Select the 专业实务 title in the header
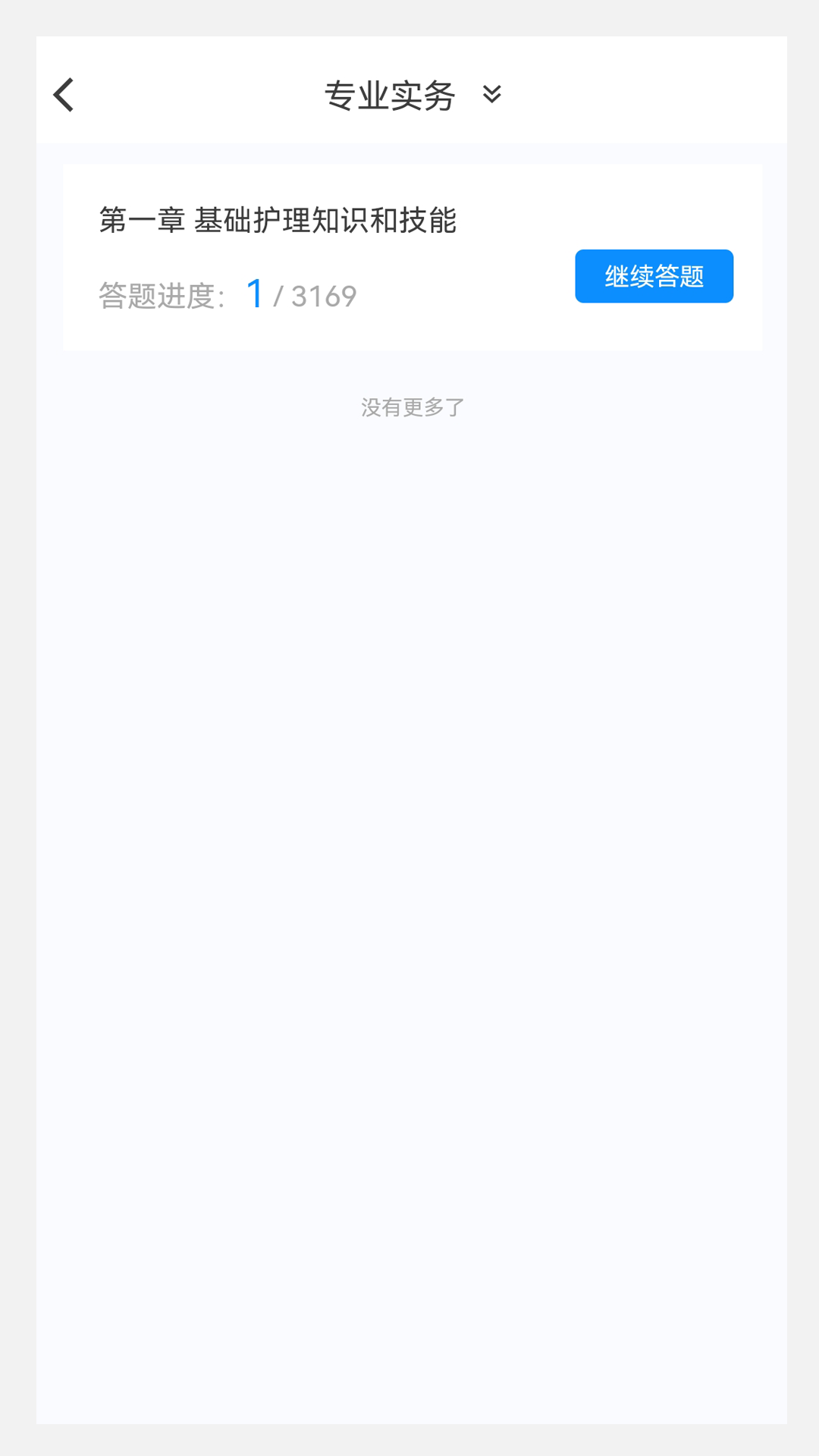The image size is (819, 1456). point(387,94)
